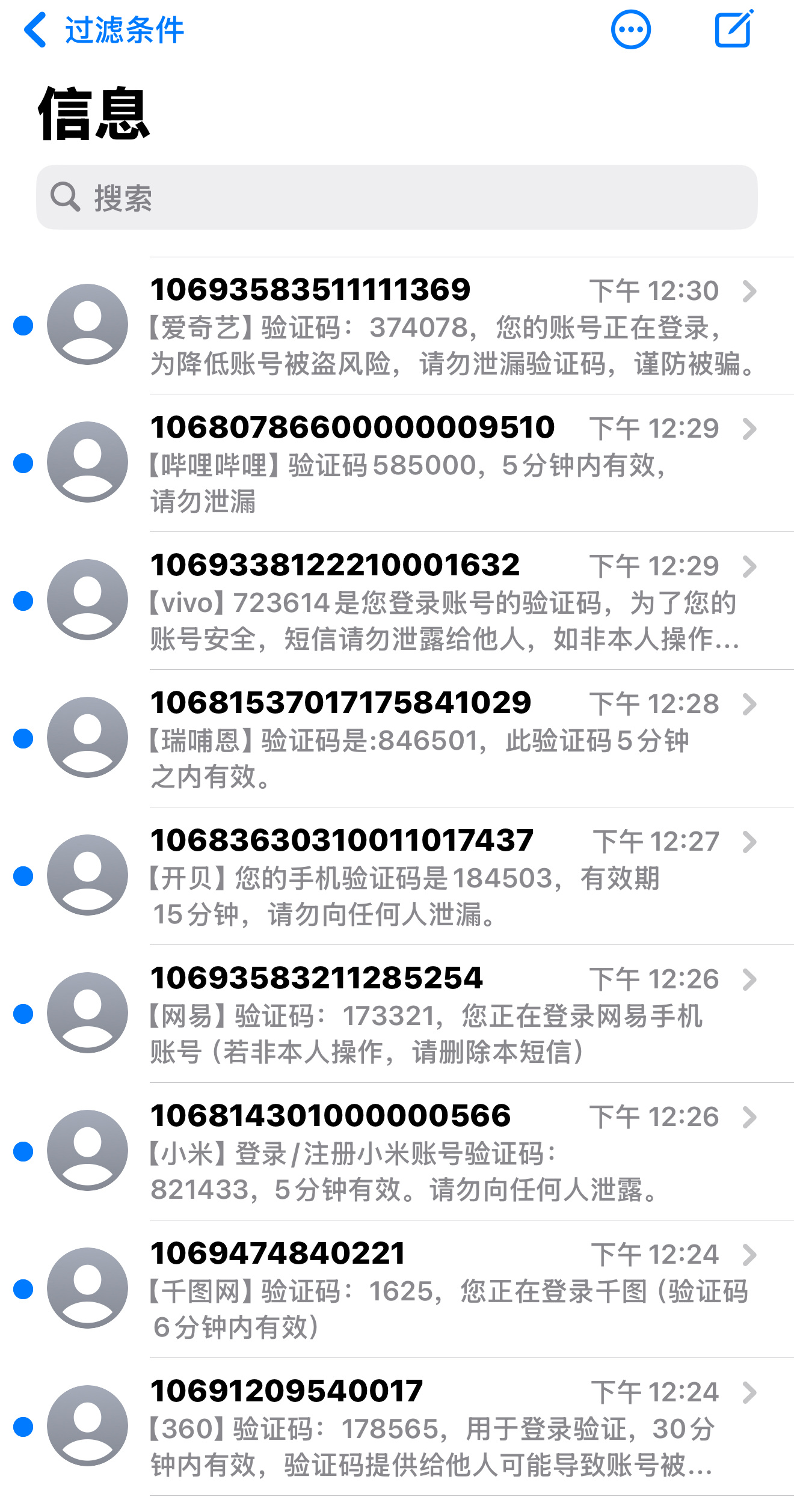Open the 爱奇艺 verification code message
The width and height of the screenshot is (794, 1512).
click(397, 326)
